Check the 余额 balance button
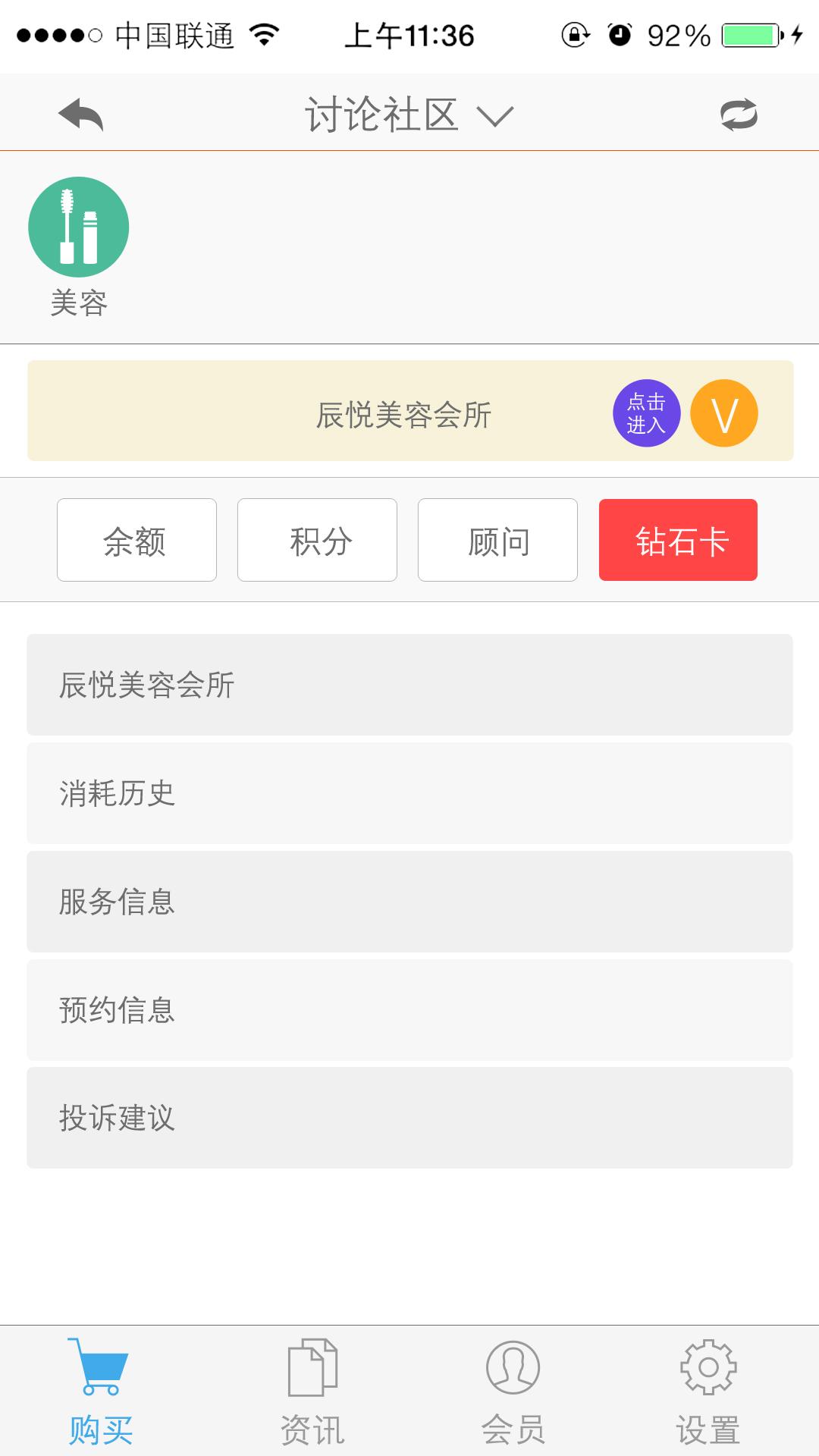This screenshot has width=819, height=1456. (136, 539)
